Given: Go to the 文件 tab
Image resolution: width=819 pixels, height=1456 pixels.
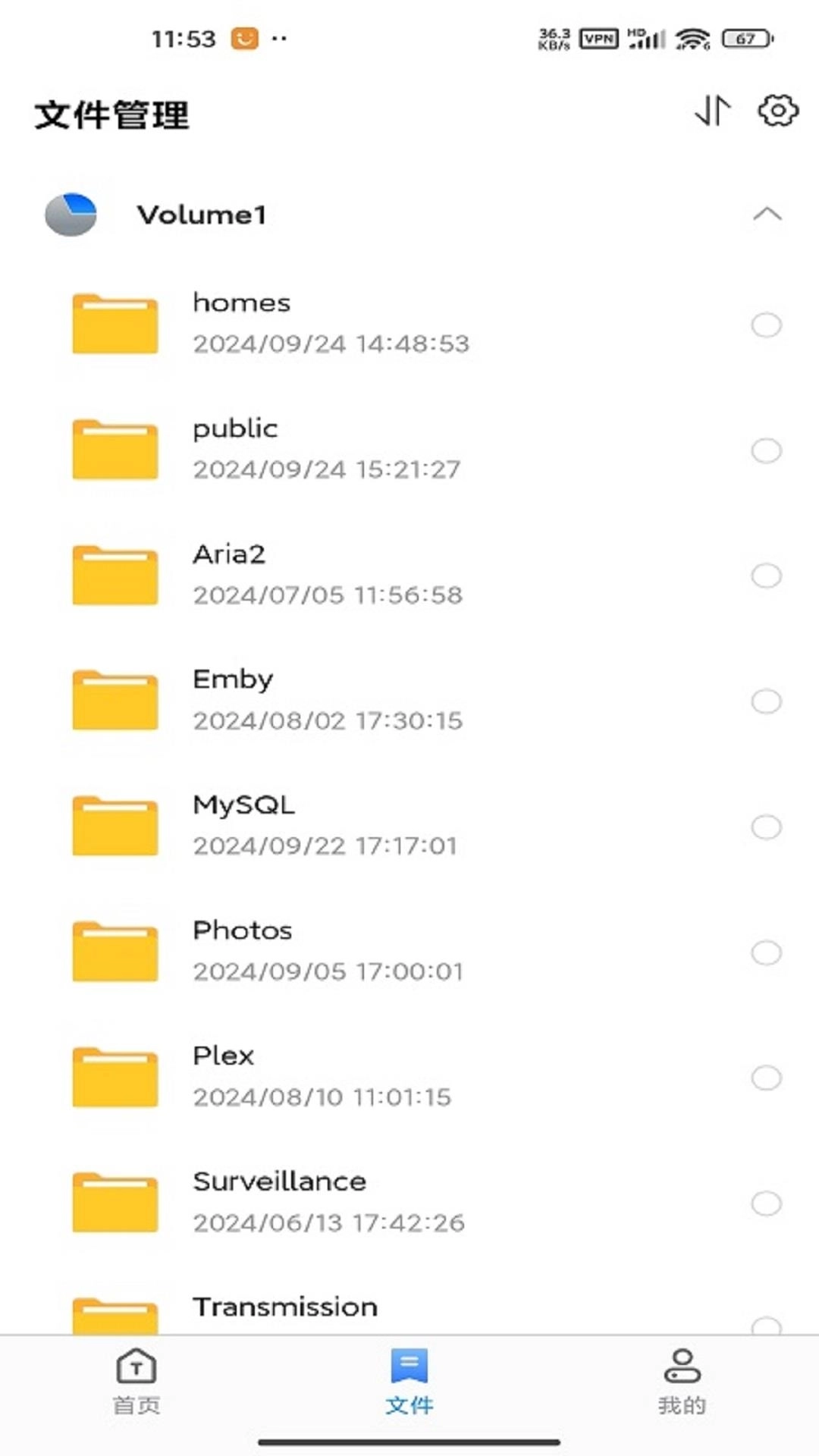Looking at the screenshot, I should [x=409, y=1382].
